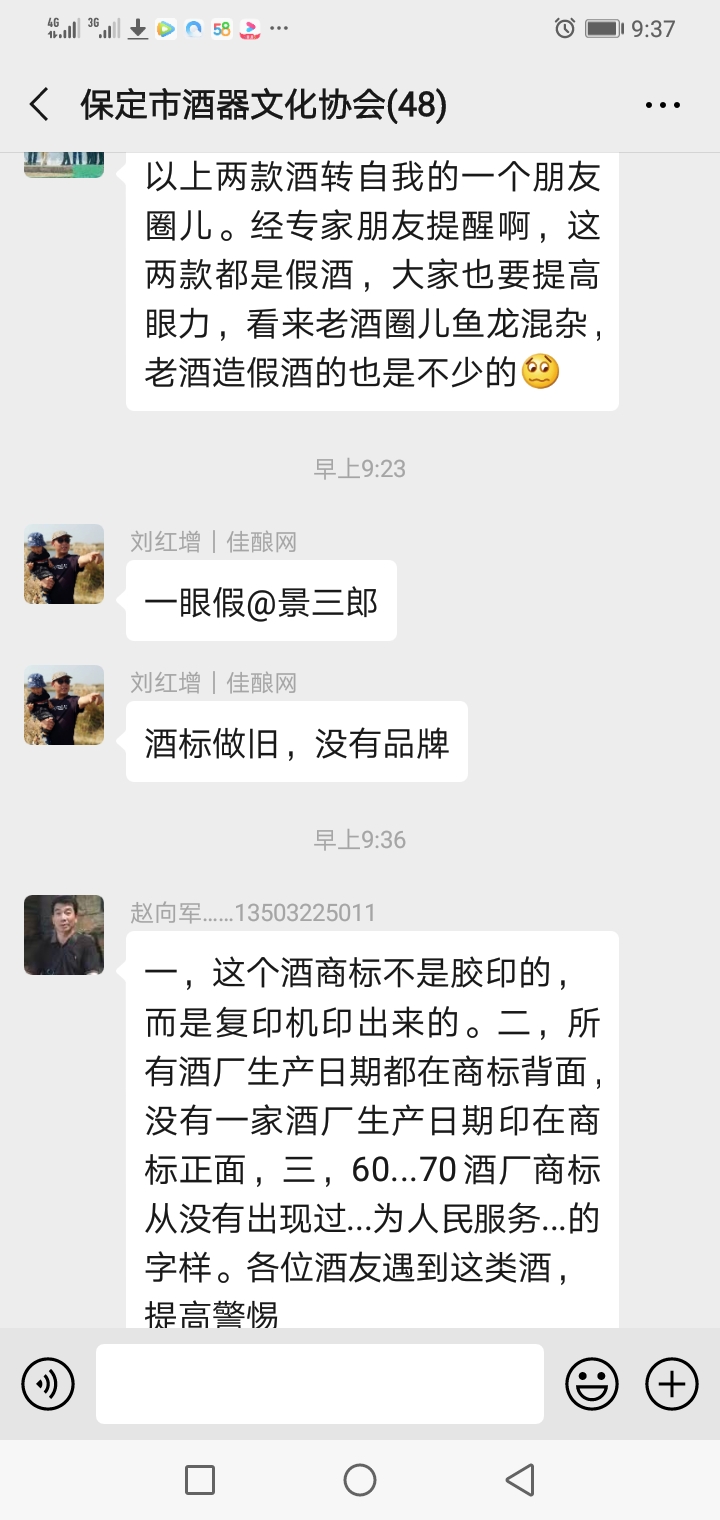Open 赵向军's profile avatar

[64, 935]
